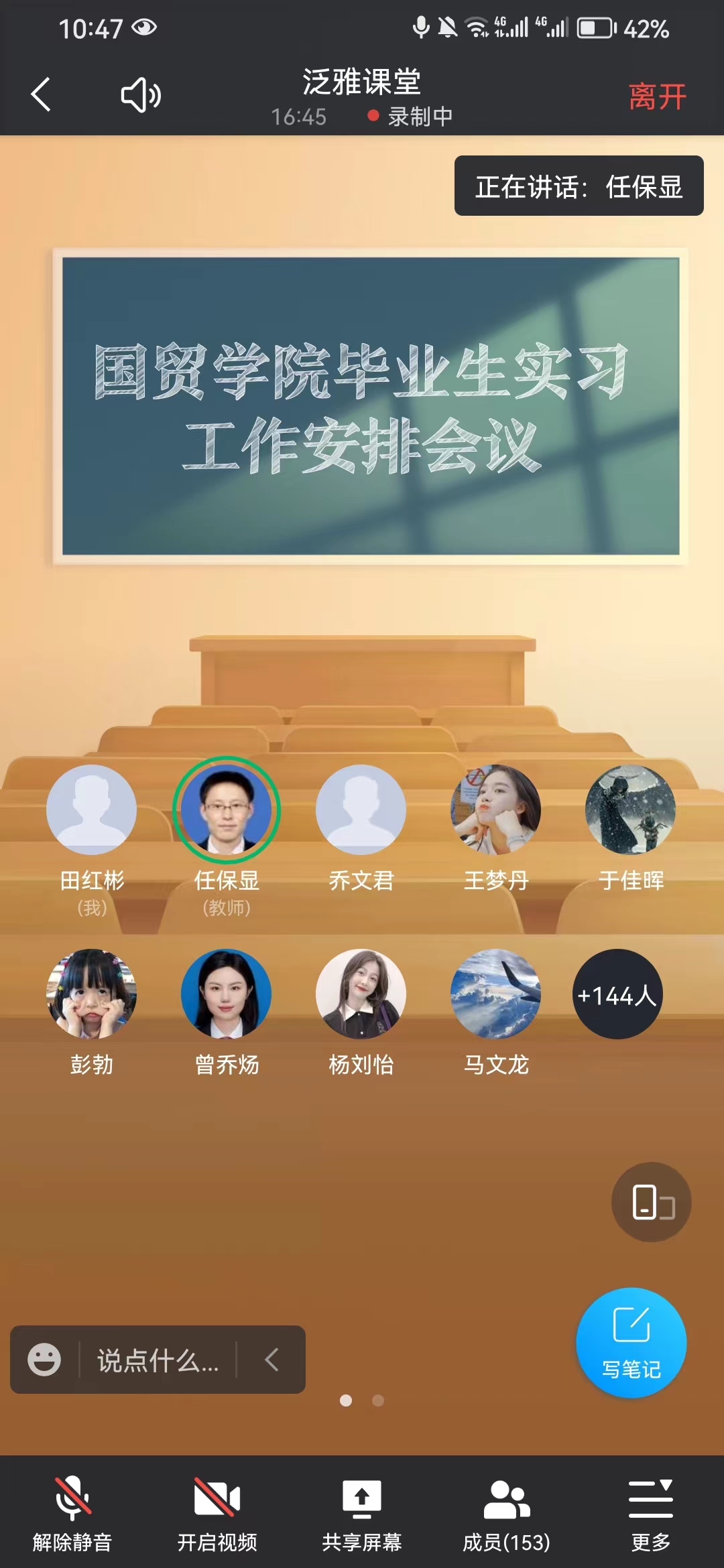Screen dimensions: 724x1568
Task: Turn on camera with 开启视频
Action: tap(217, 1513)
